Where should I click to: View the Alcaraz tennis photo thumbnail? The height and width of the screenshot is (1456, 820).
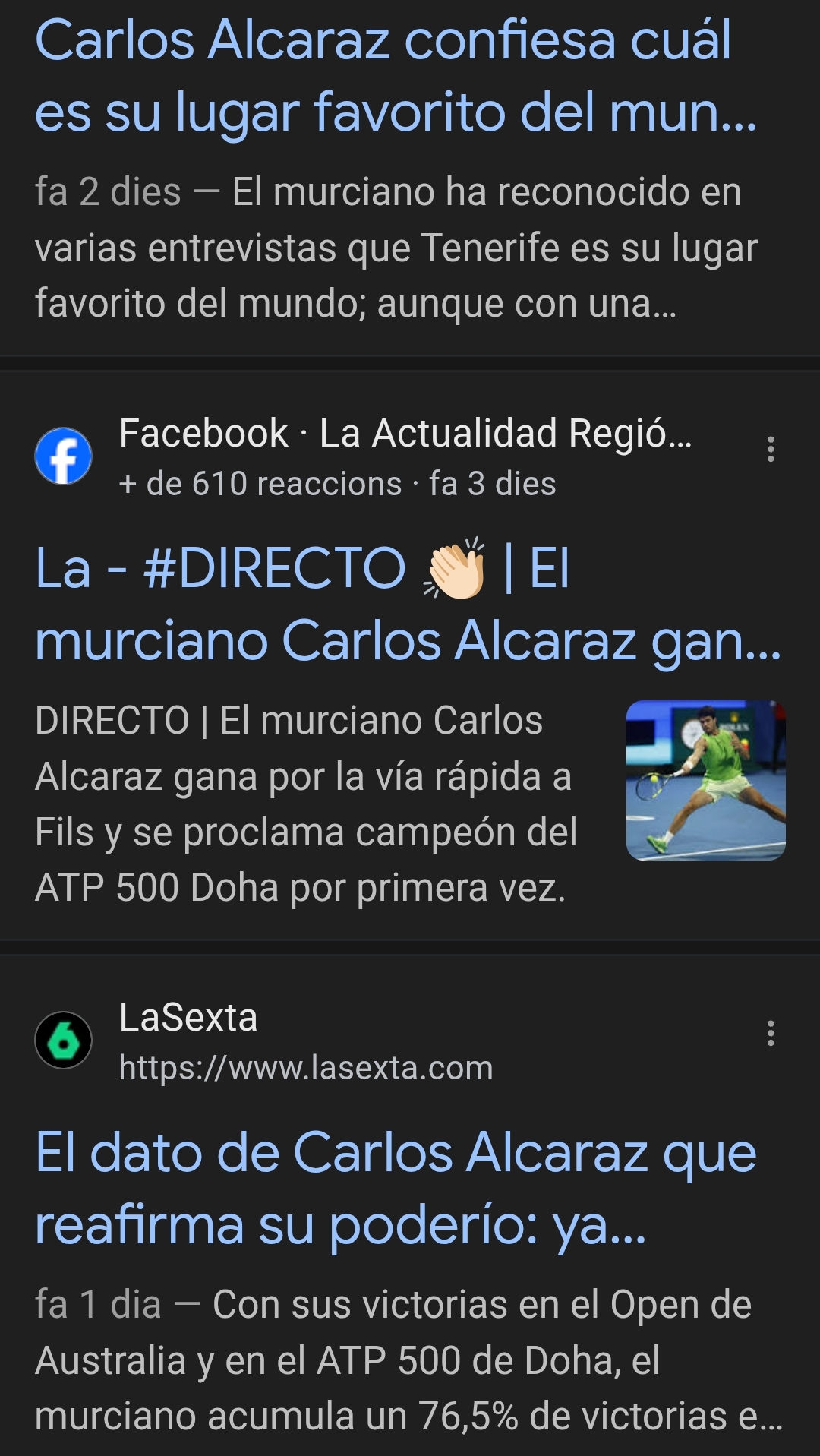(x=705, y=780)
